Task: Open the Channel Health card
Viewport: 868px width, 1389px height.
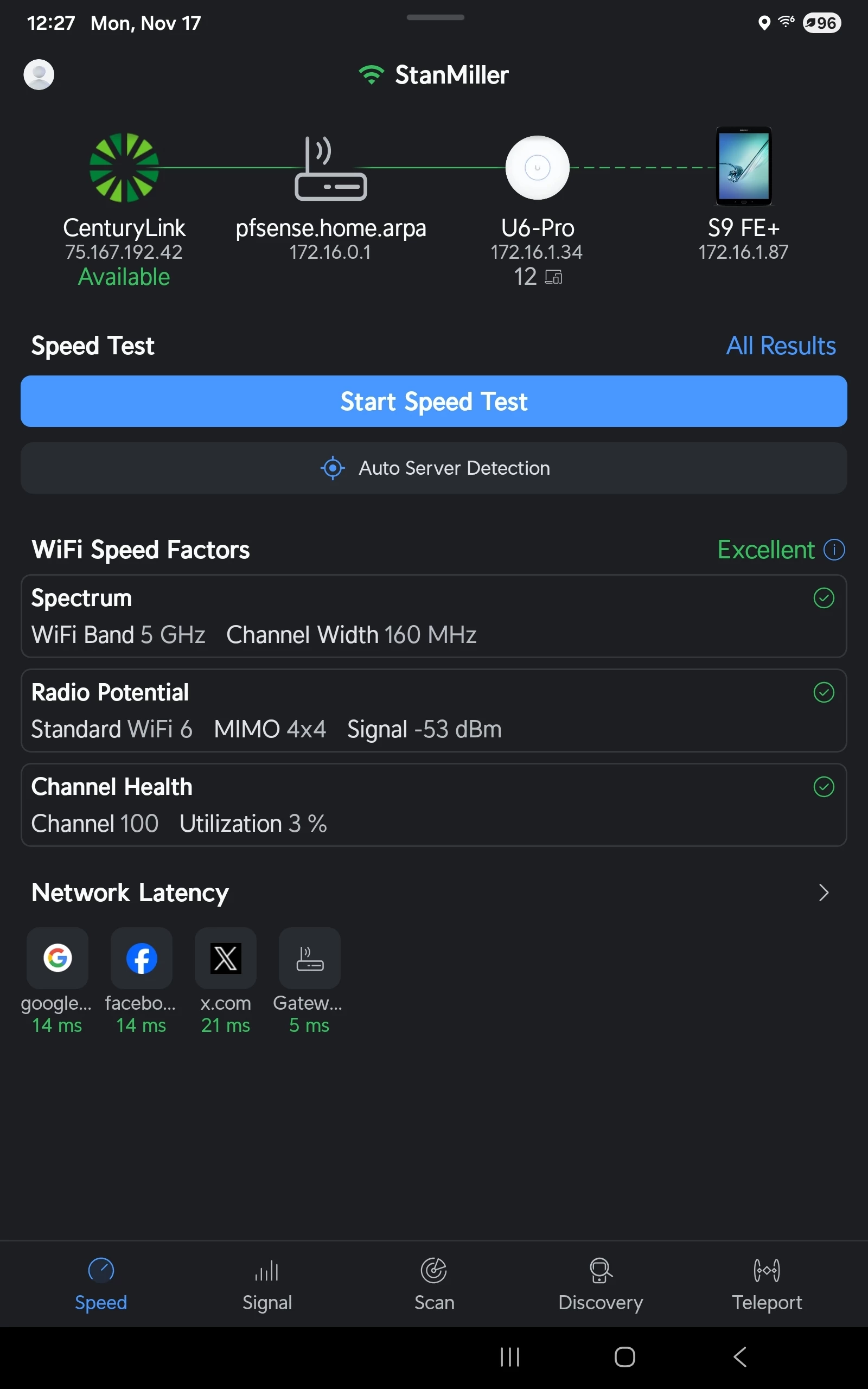Action: pos(434,805)
